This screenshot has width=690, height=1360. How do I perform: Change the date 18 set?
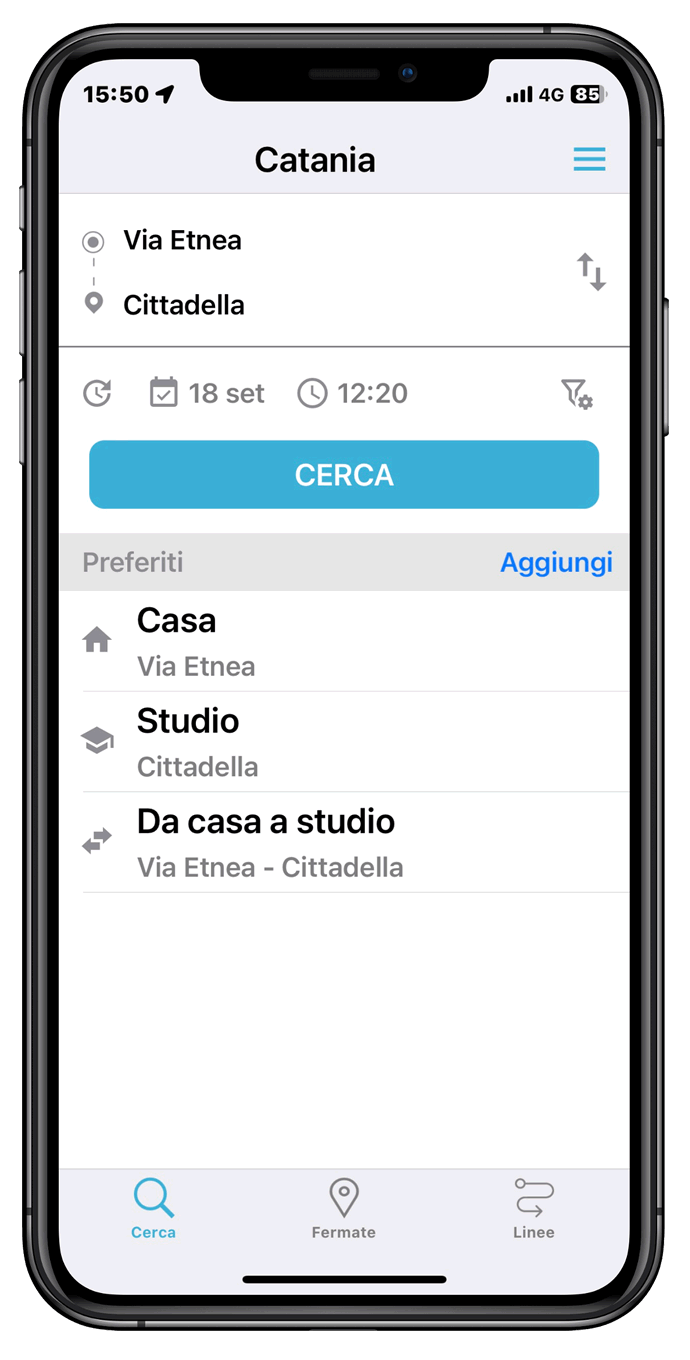coord(207,394)
